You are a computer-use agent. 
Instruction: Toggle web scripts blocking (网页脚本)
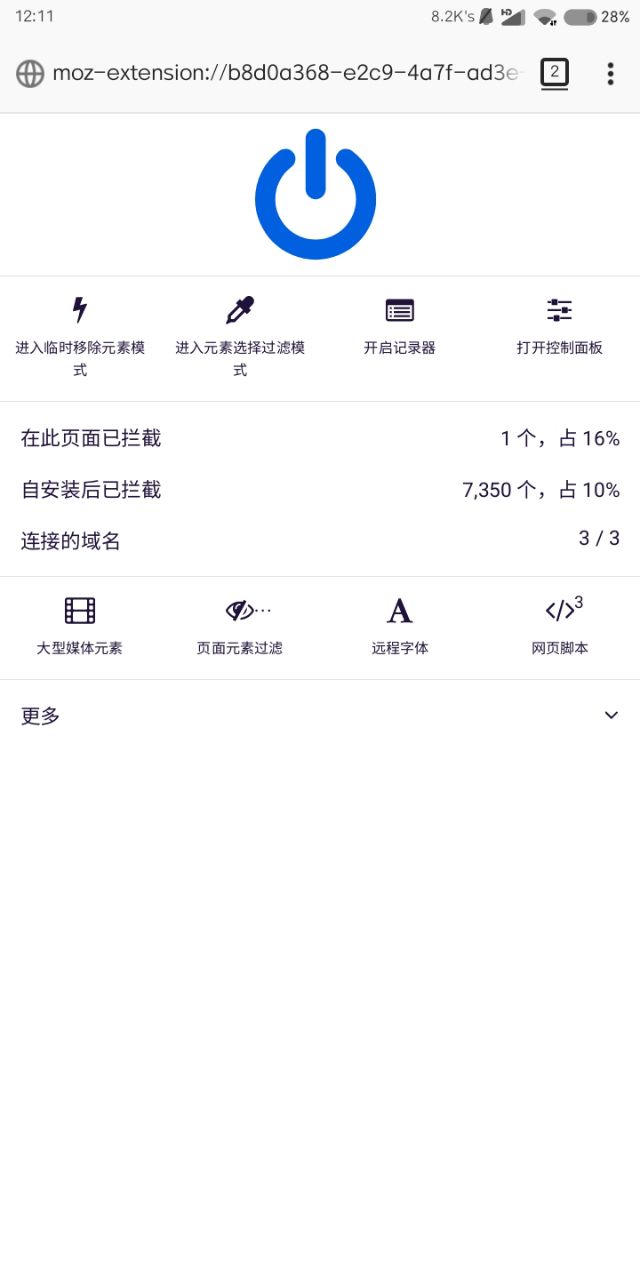click(x=560, y=626)
